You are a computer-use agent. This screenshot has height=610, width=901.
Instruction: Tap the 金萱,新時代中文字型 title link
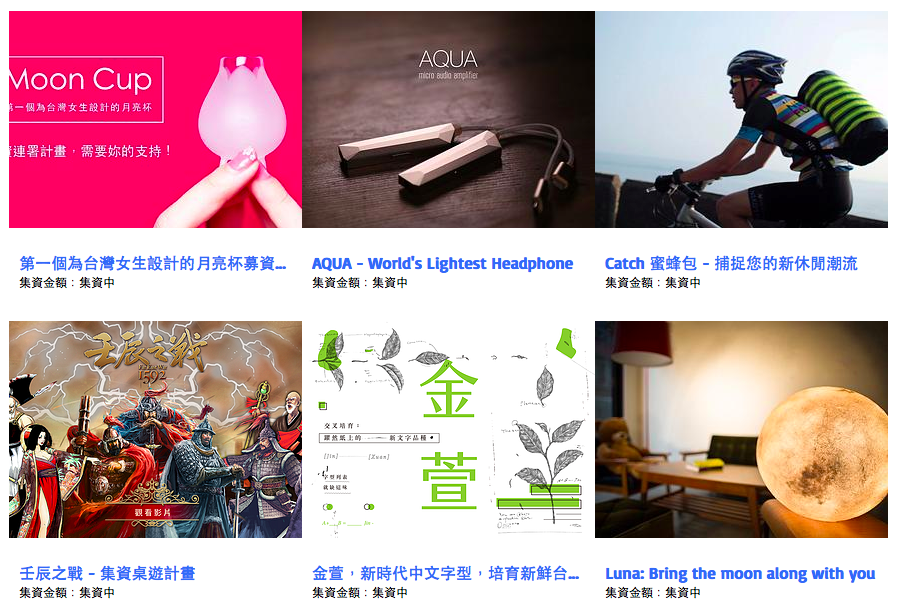pyautogui.click(x=445, y=574)
